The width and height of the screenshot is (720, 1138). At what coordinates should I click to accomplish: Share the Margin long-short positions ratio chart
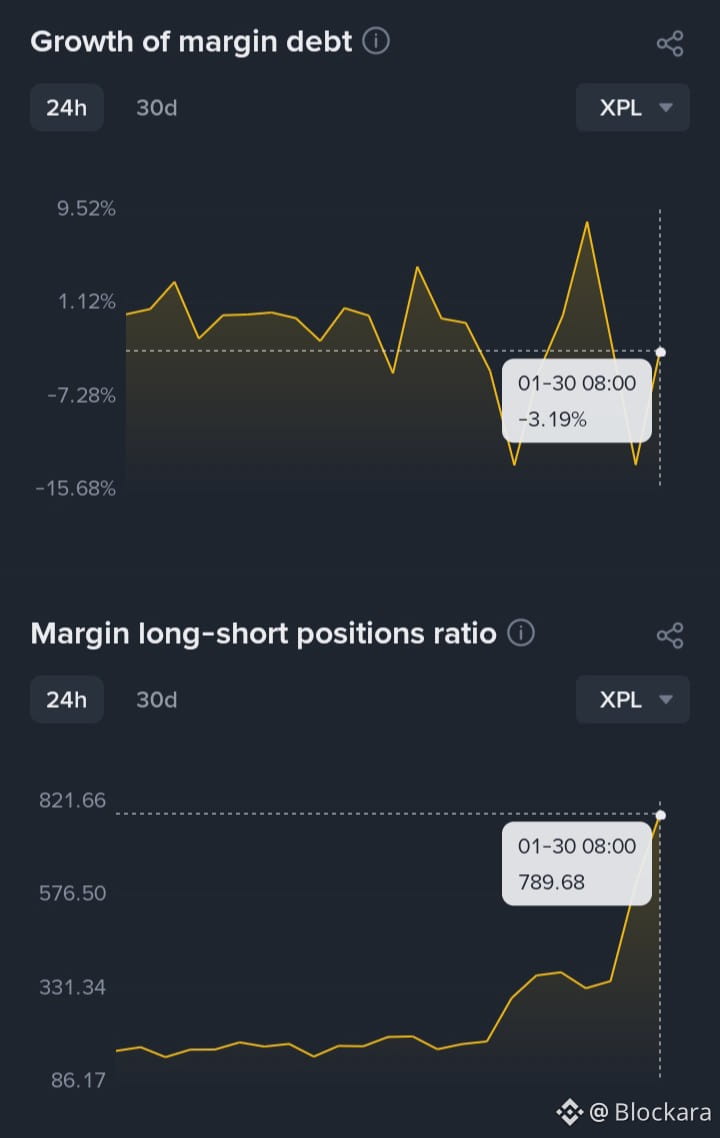(x=670, y=636)
